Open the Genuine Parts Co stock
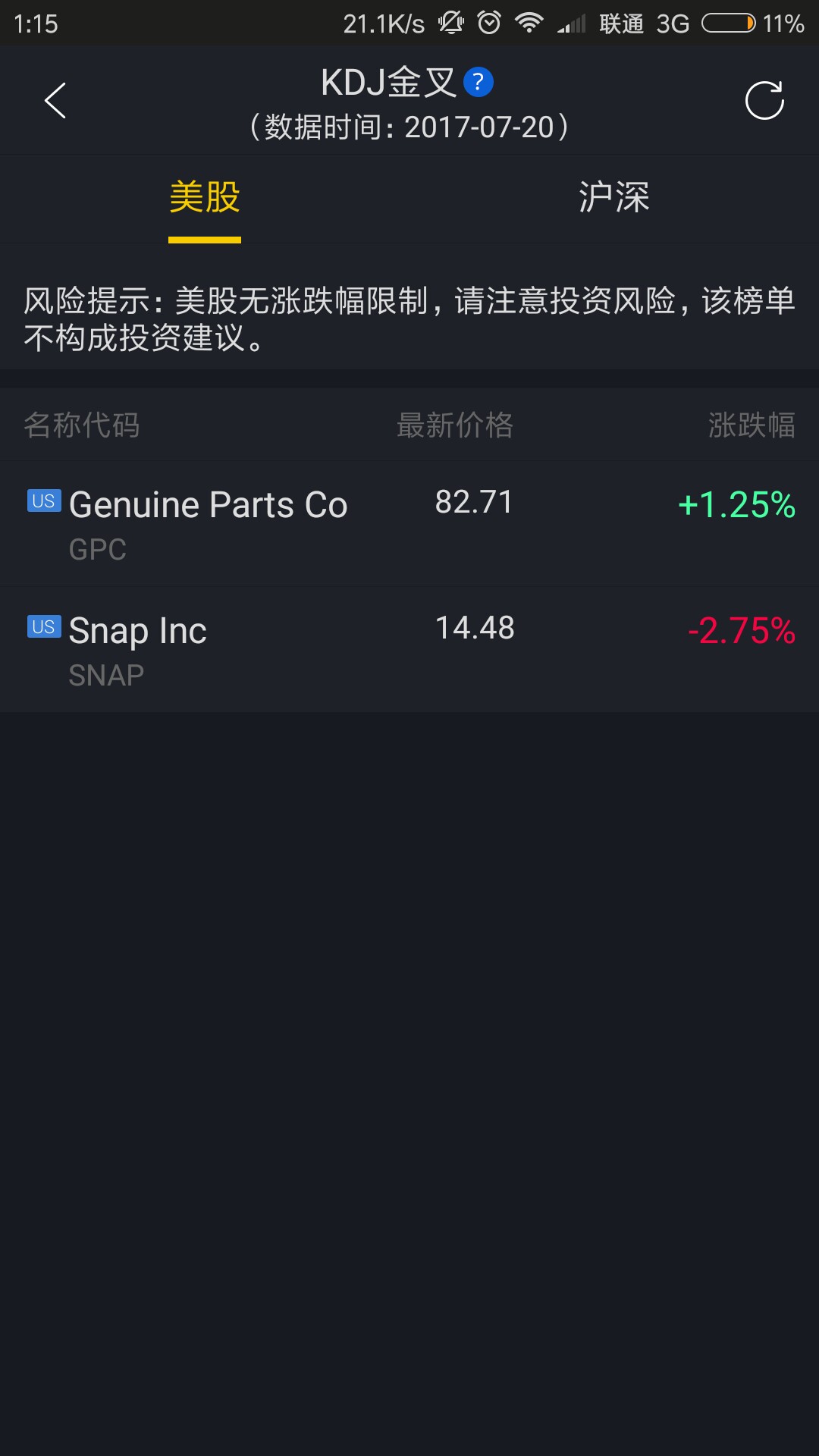This screenshot has height=1456, width=819. [x=409, y=523]
